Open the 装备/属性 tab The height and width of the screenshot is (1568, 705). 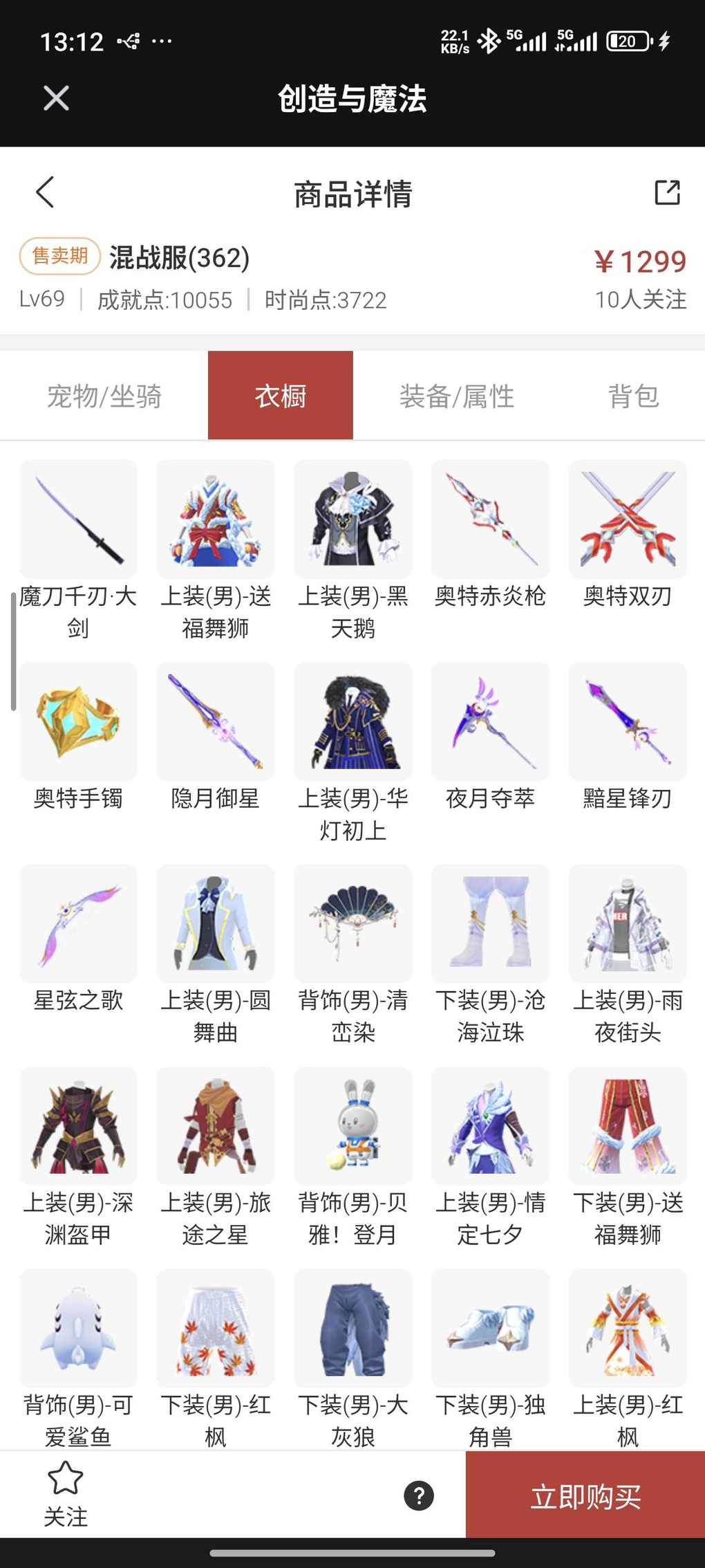coord(456,396)
